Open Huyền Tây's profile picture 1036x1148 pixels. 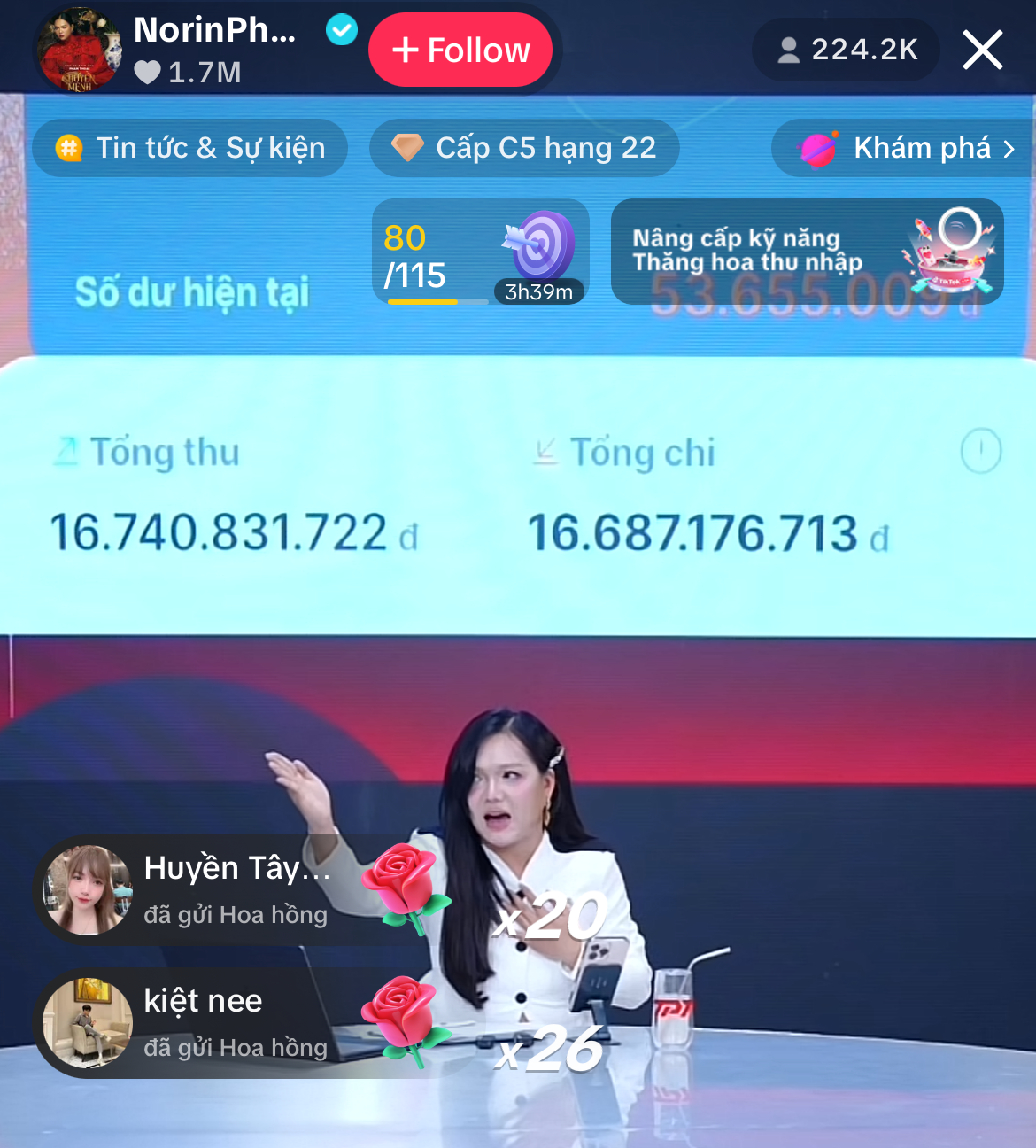coord(84,890)
